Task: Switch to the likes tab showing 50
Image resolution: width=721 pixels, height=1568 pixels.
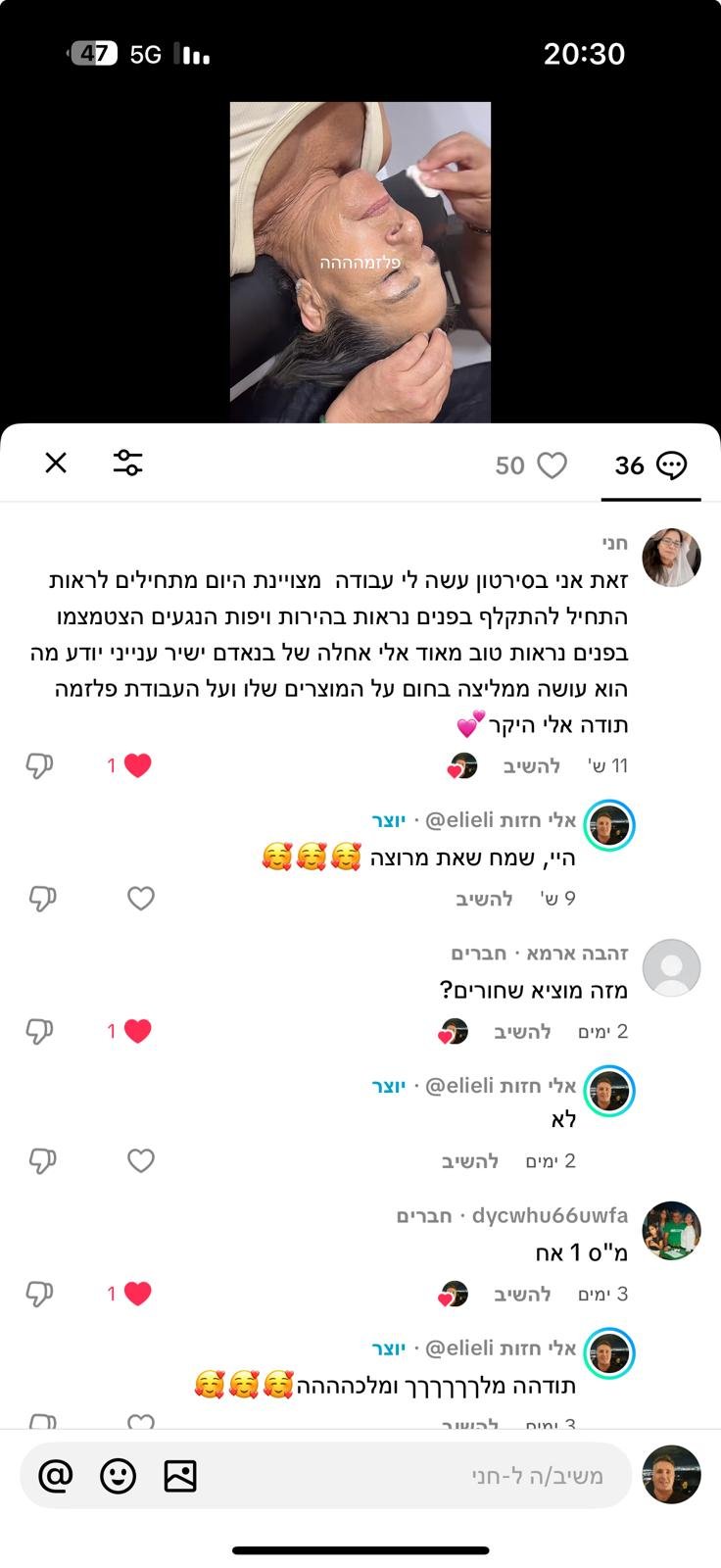Action: (531, 465)
